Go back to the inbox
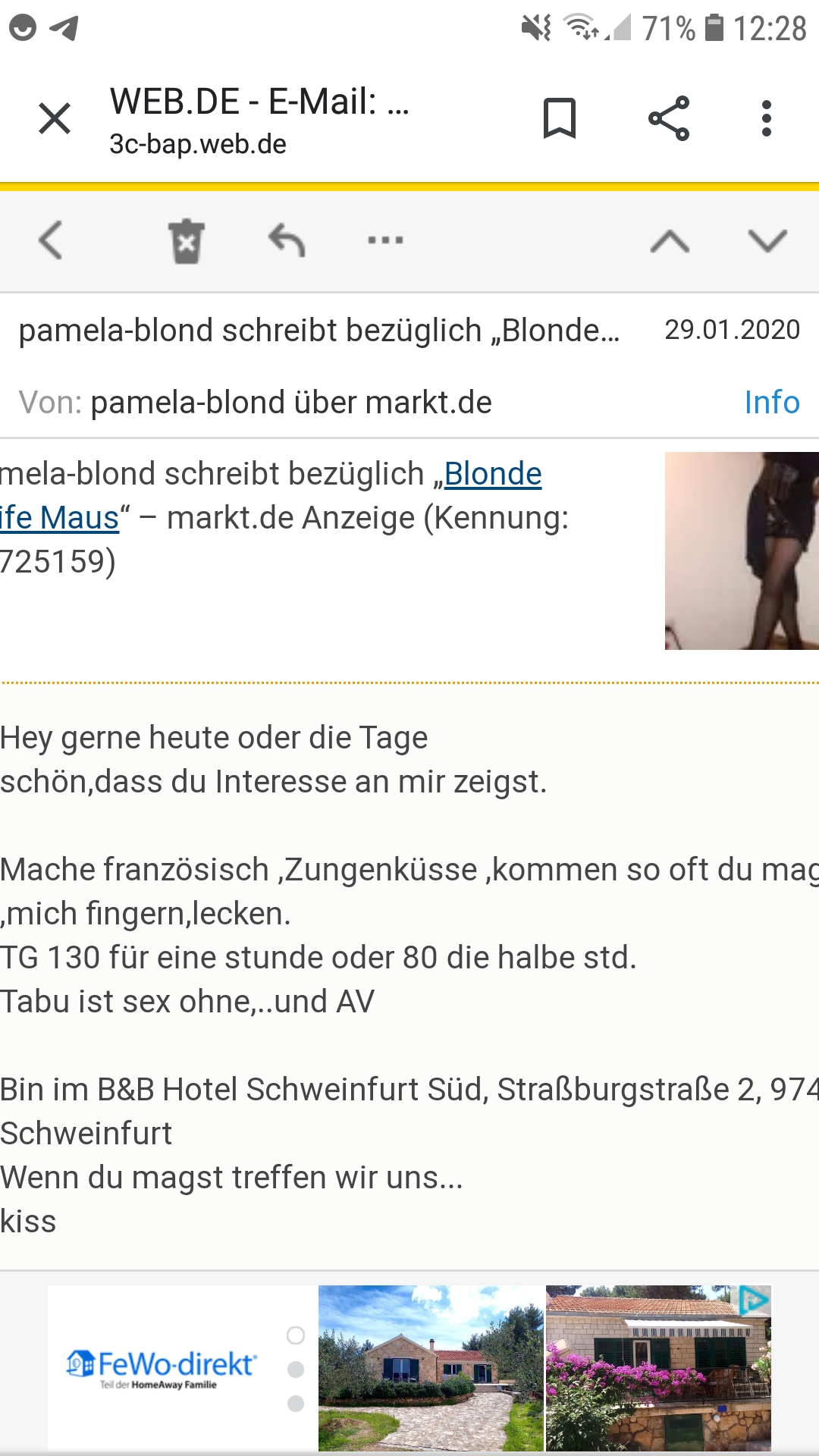This screenshot has height=1456, width=819. (51, 241)
